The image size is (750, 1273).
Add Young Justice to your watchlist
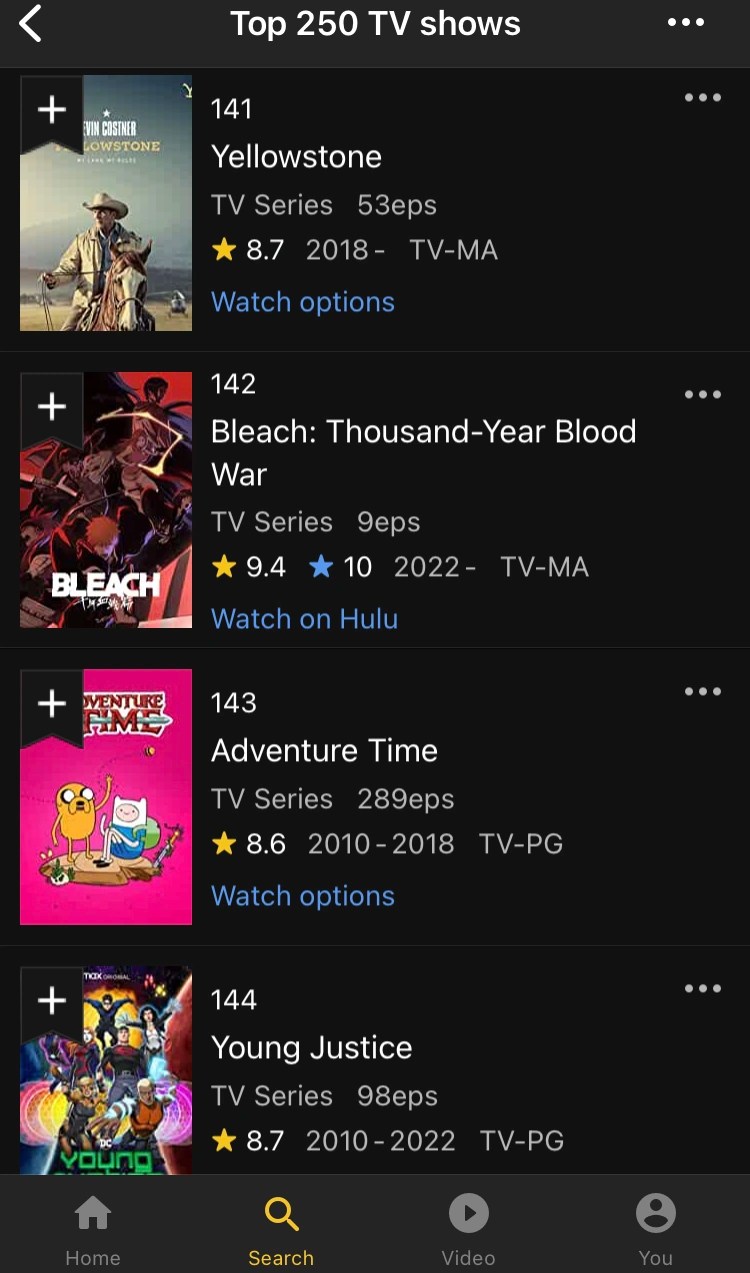(51, 1000)
